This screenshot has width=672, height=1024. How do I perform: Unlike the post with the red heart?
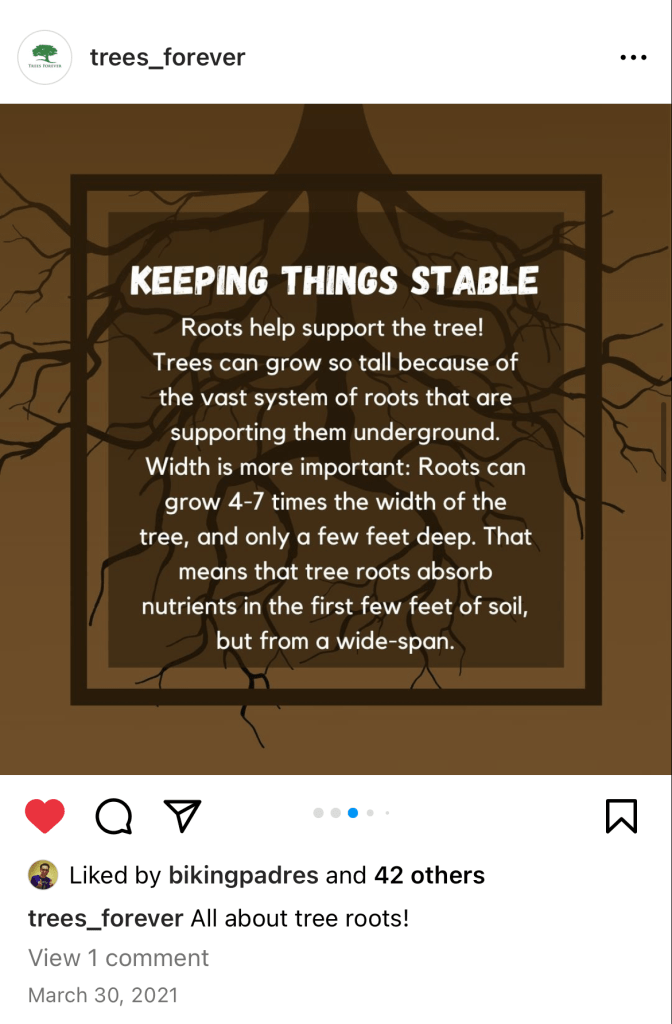pyautogui.click(x=45, y=816)
